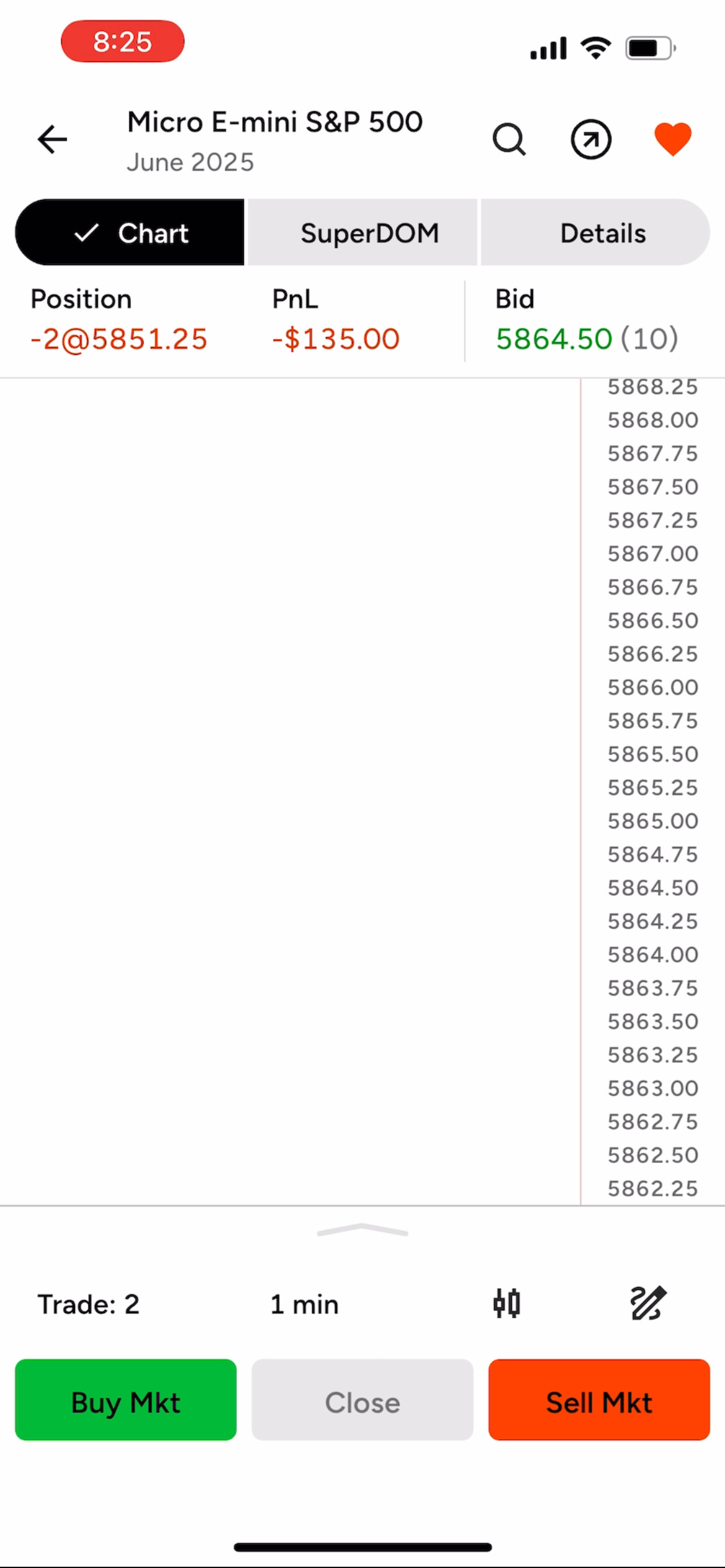This screenshot has height=1568, width=725.
Task: Tap Sell Mkt
Action: click(x=599, y=1400)
